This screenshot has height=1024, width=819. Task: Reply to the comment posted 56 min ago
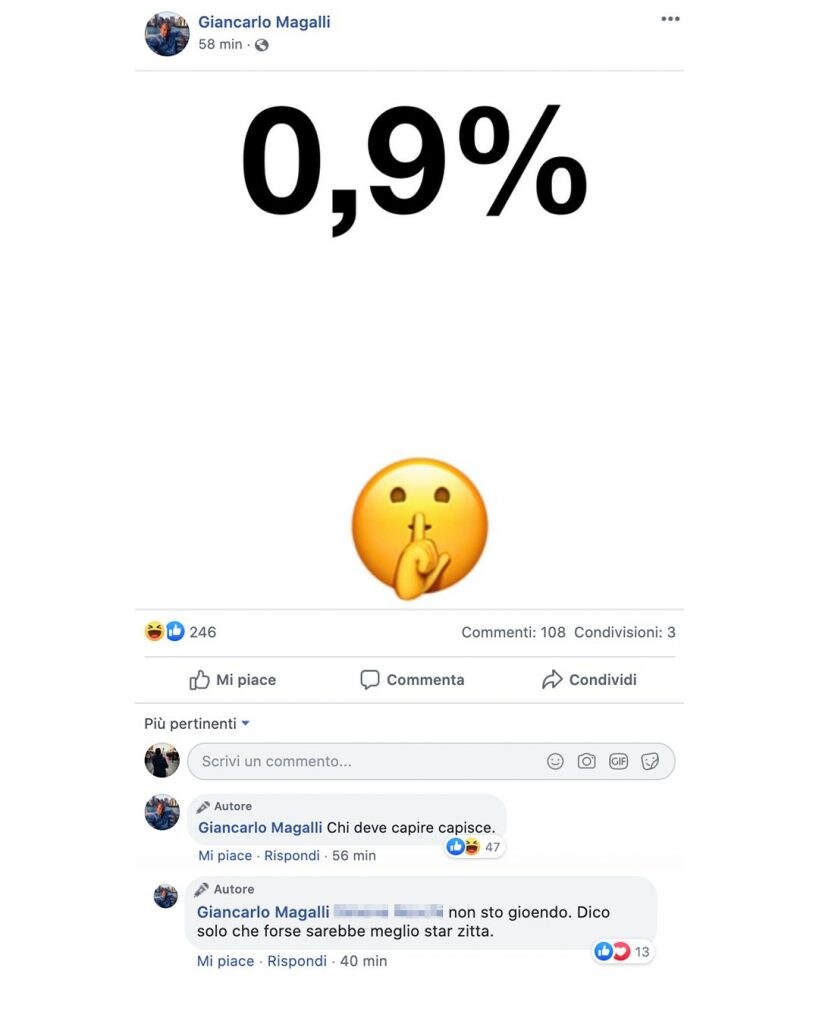click(x=292, y=855)
